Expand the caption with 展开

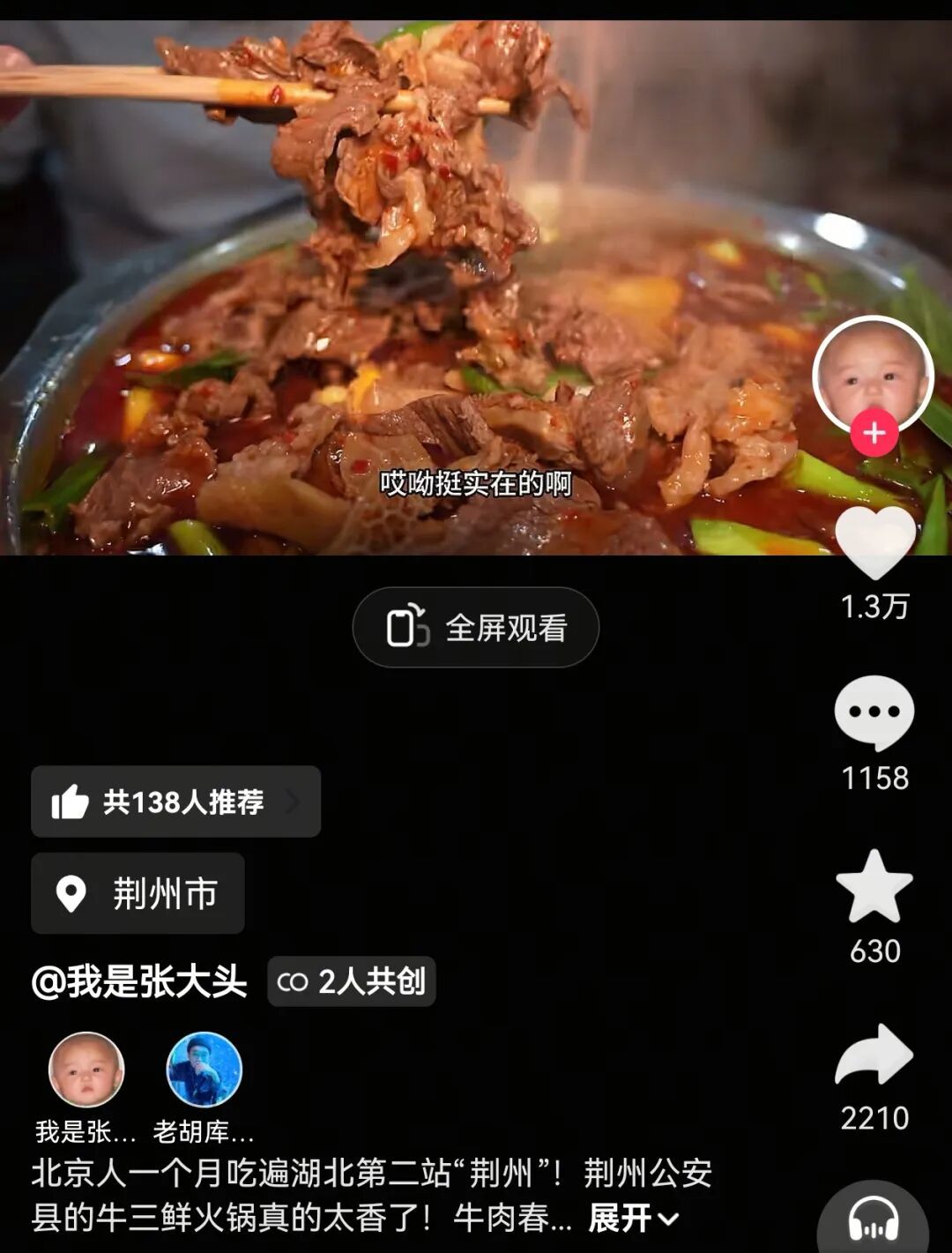(x=633, y=1219)
